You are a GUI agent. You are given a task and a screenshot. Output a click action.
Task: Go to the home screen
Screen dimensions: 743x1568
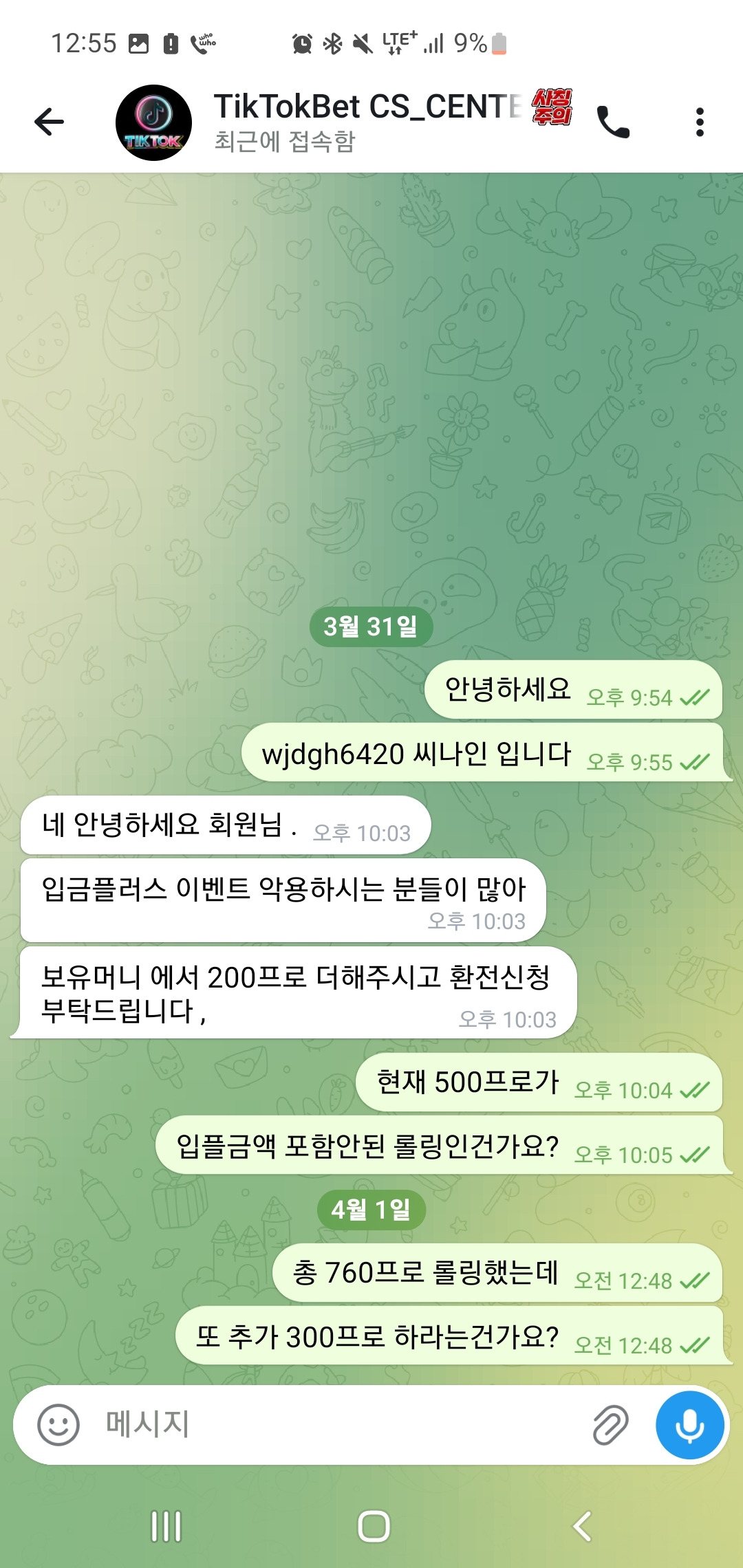(374, 1526)
